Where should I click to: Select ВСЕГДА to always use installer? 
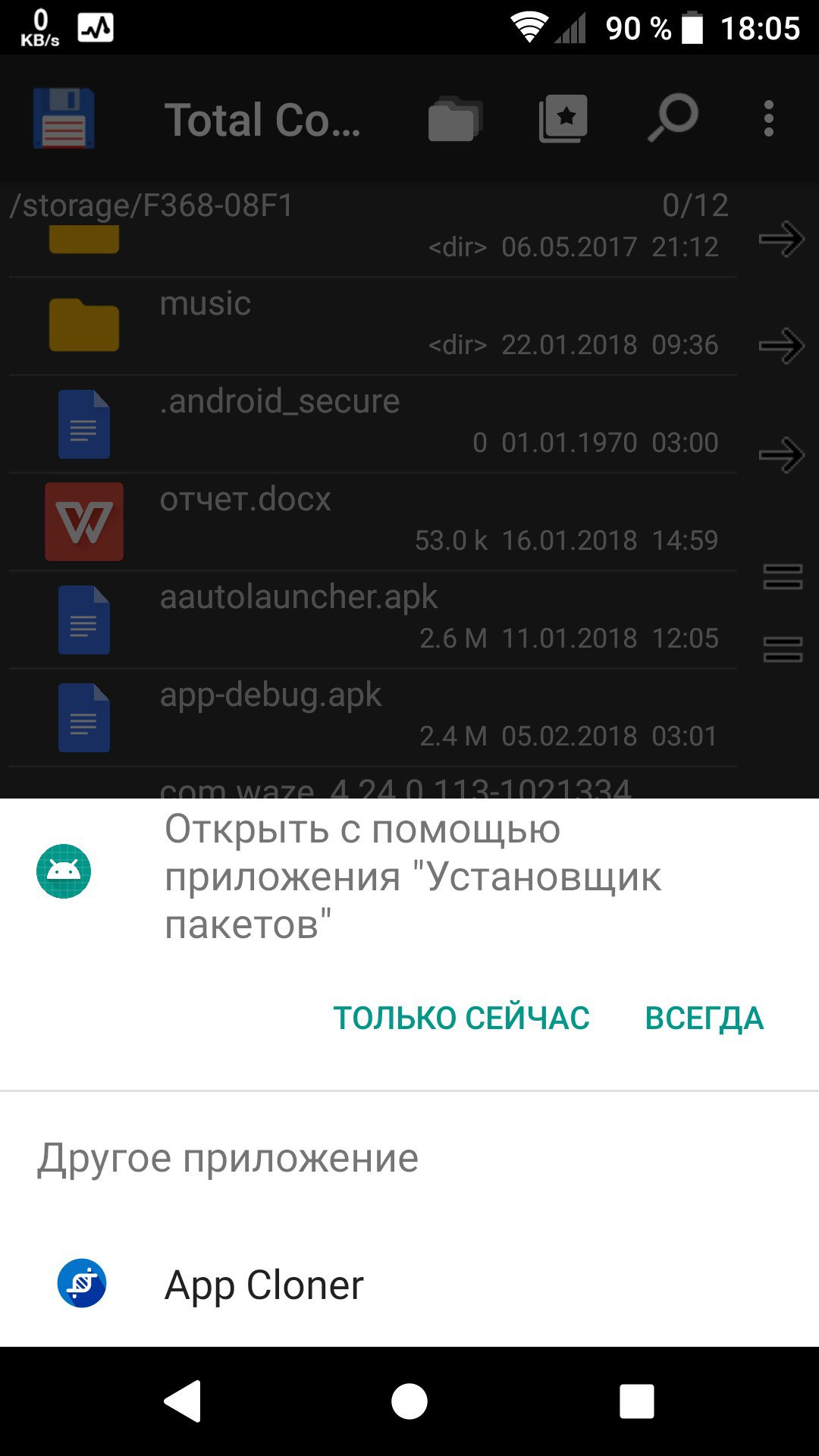click(704, 1018)
